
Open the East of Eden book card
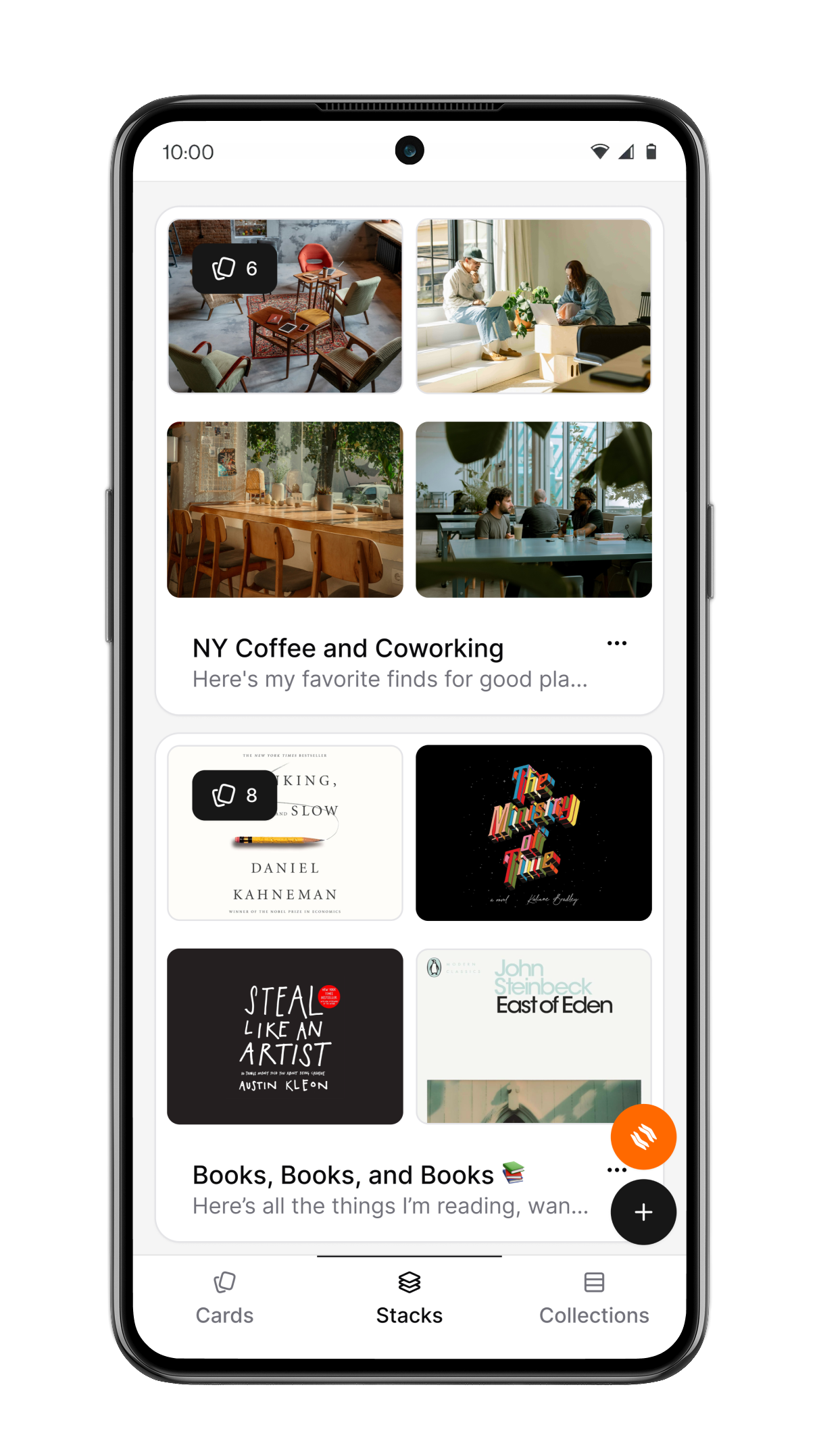point(534,1036)
